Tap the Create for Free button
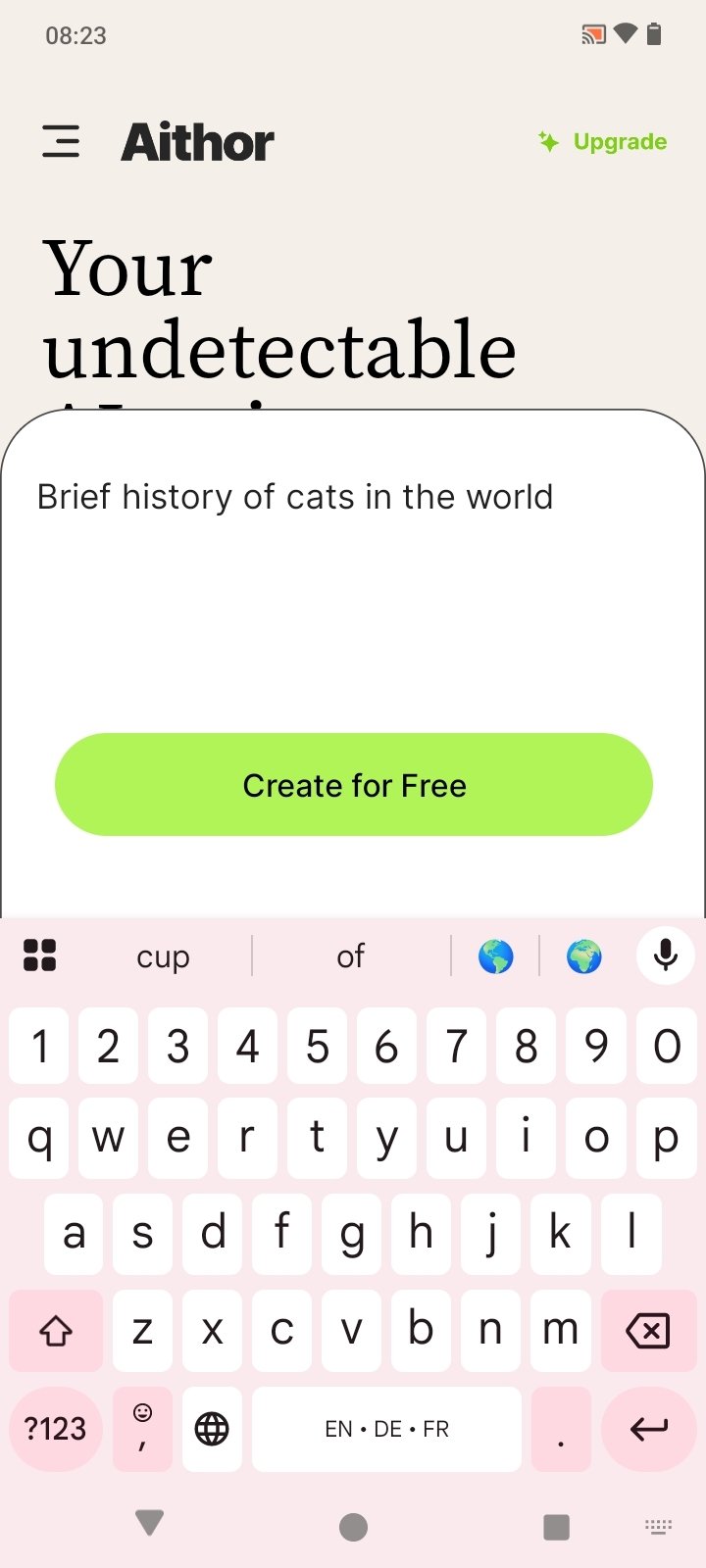 (x=353, y=785)
